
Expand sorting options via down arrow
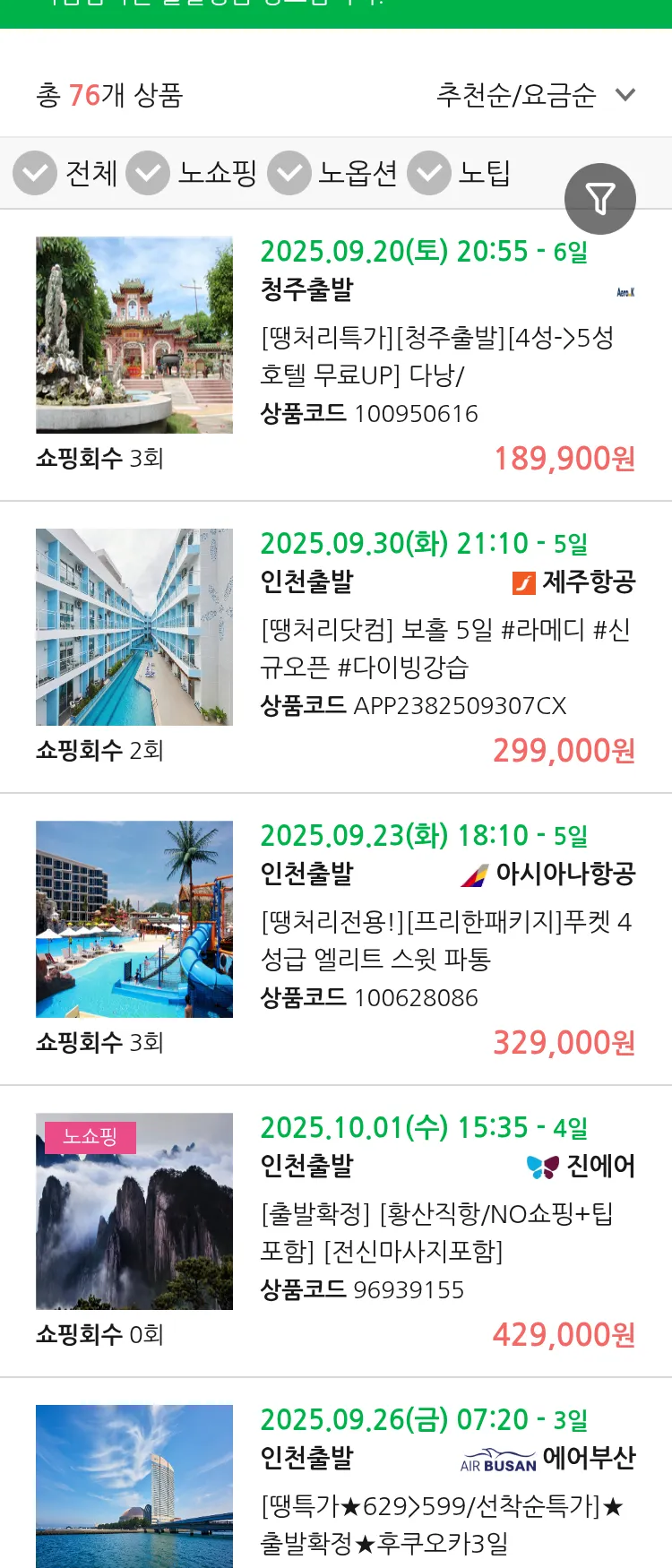(x=625, y=93)
